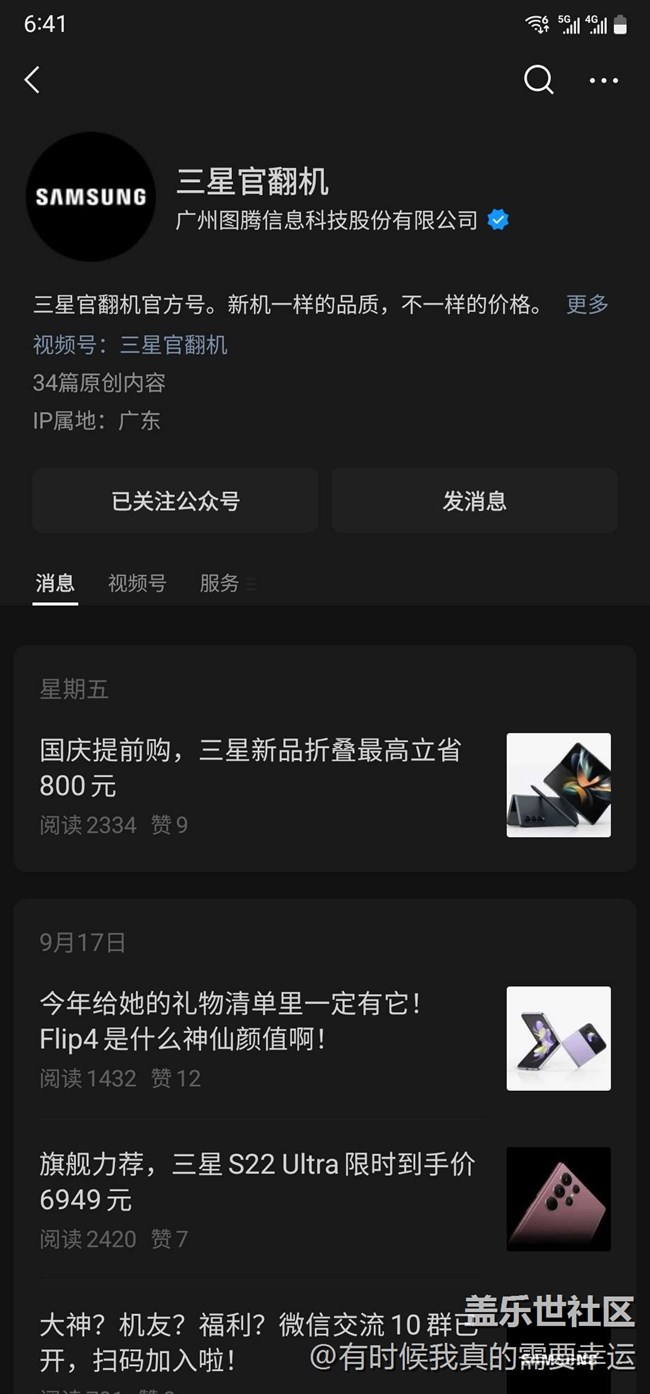Open the 视频号: 三星官翻机 link
Image resolution: width=650 pixels, height=1394 pixels.
coord(130,345)
